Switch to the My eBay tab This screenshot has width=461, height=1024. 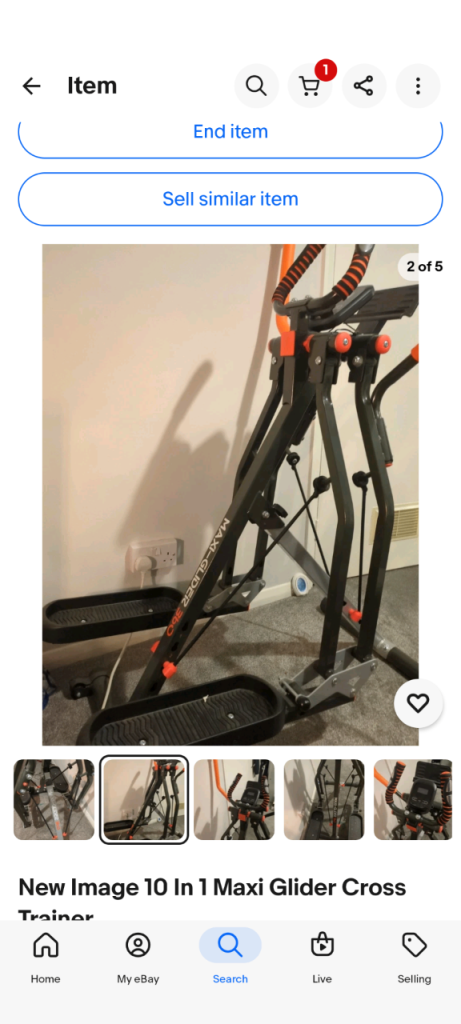138,957
